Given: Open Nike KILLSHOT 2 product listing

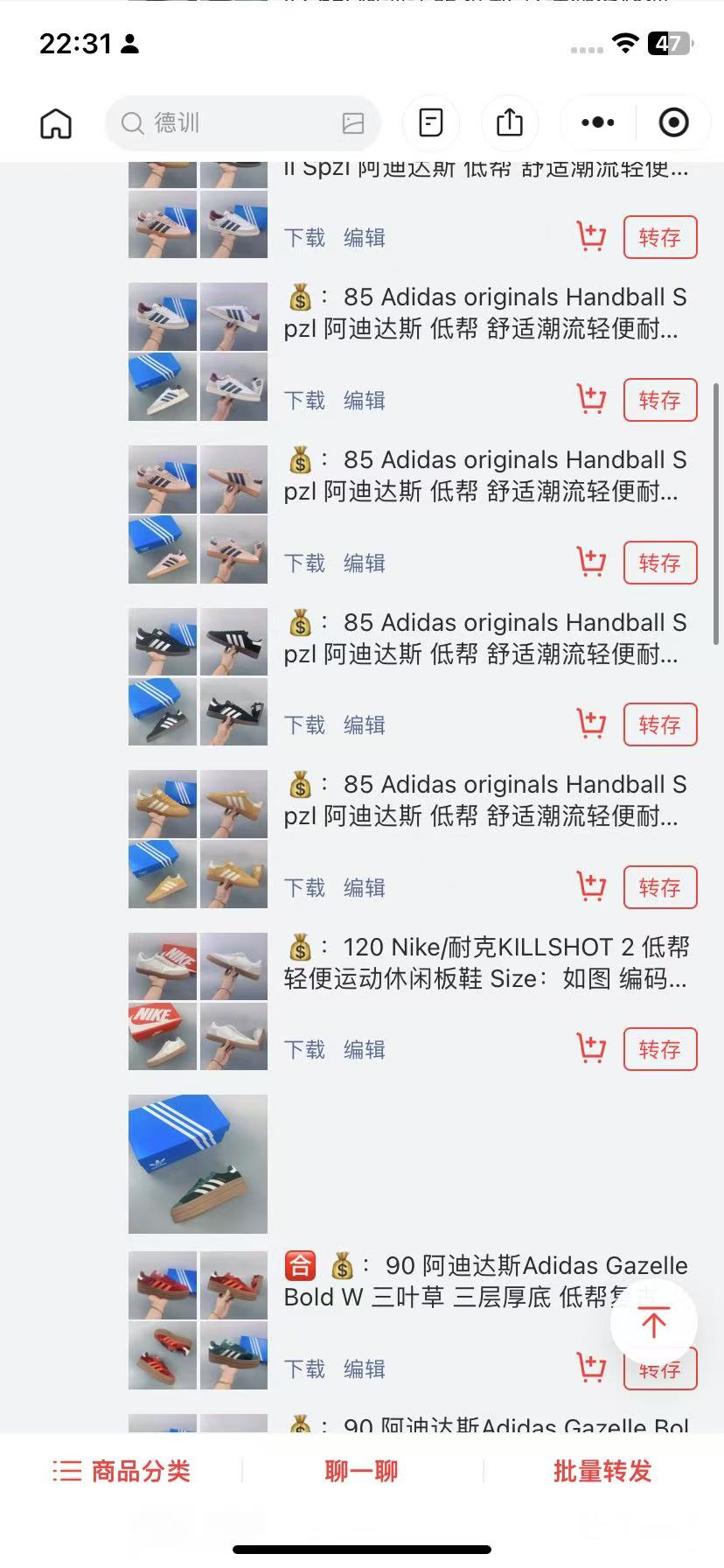Looking at the screenshot, I should (487, 962).
